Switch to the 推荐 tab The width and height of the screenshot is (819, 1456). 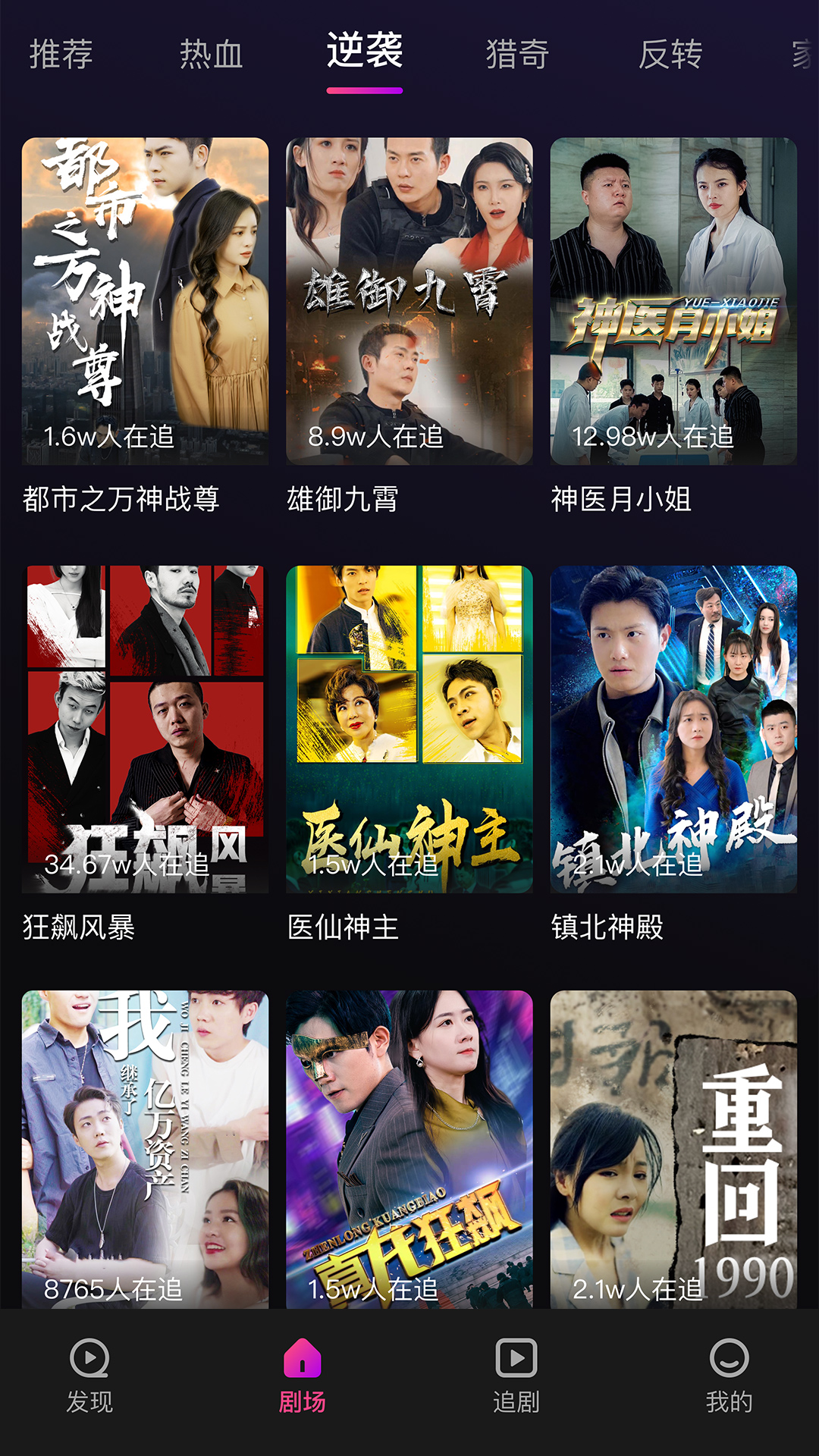tap(61, 53)
